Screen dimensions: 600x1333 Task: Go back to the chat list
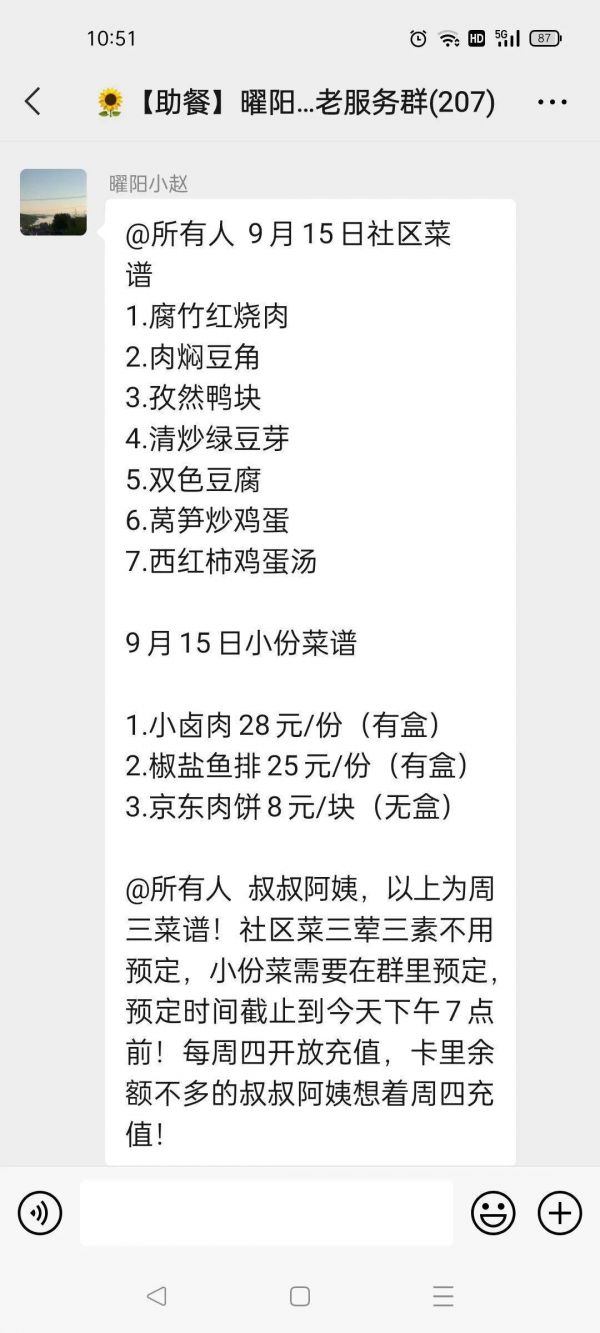pos(33,101)
